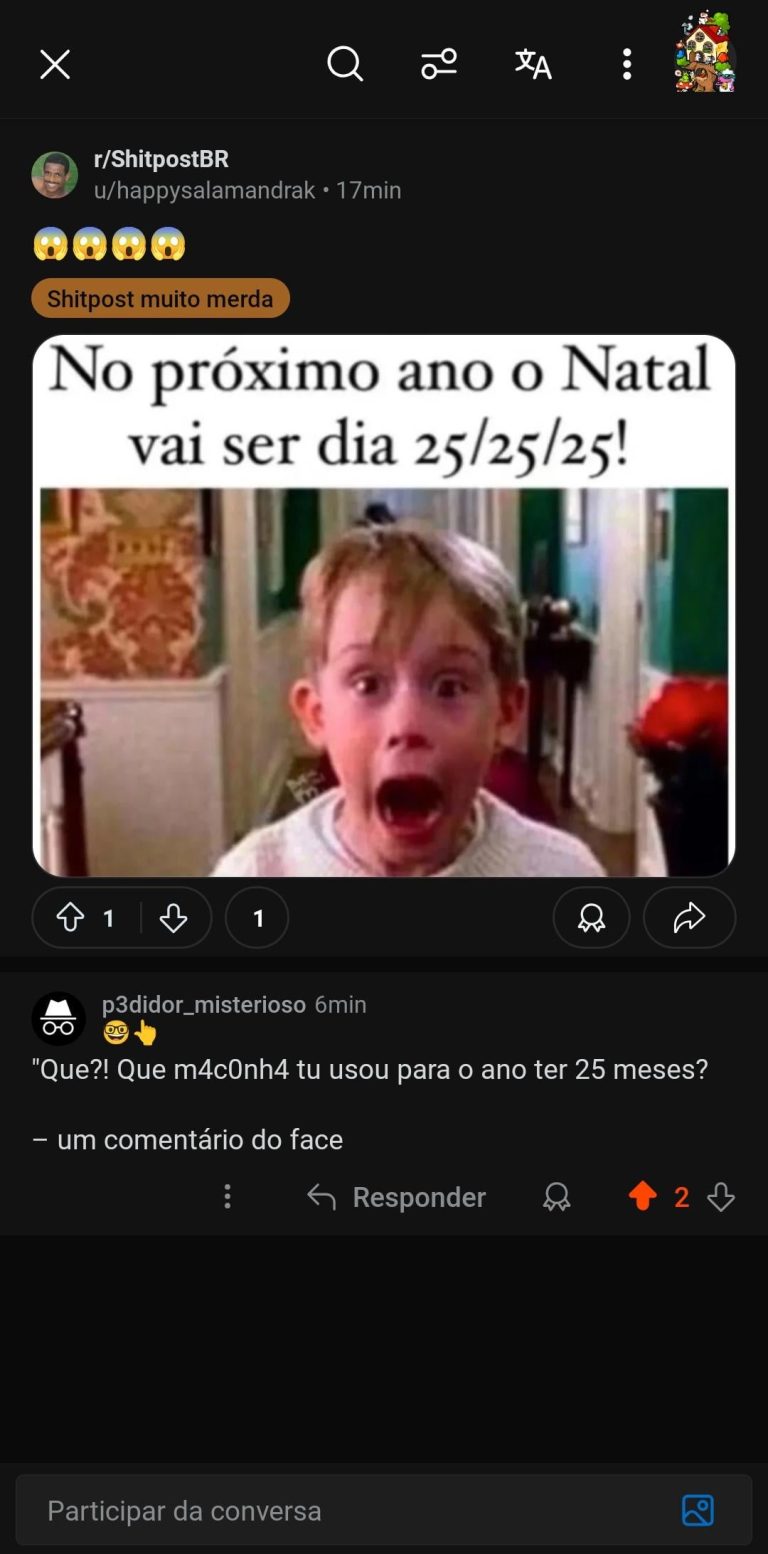Award p3didor_misterioso's comment
The image size is (768, 1554).
pyautogui.click(x=557, y=1197)
